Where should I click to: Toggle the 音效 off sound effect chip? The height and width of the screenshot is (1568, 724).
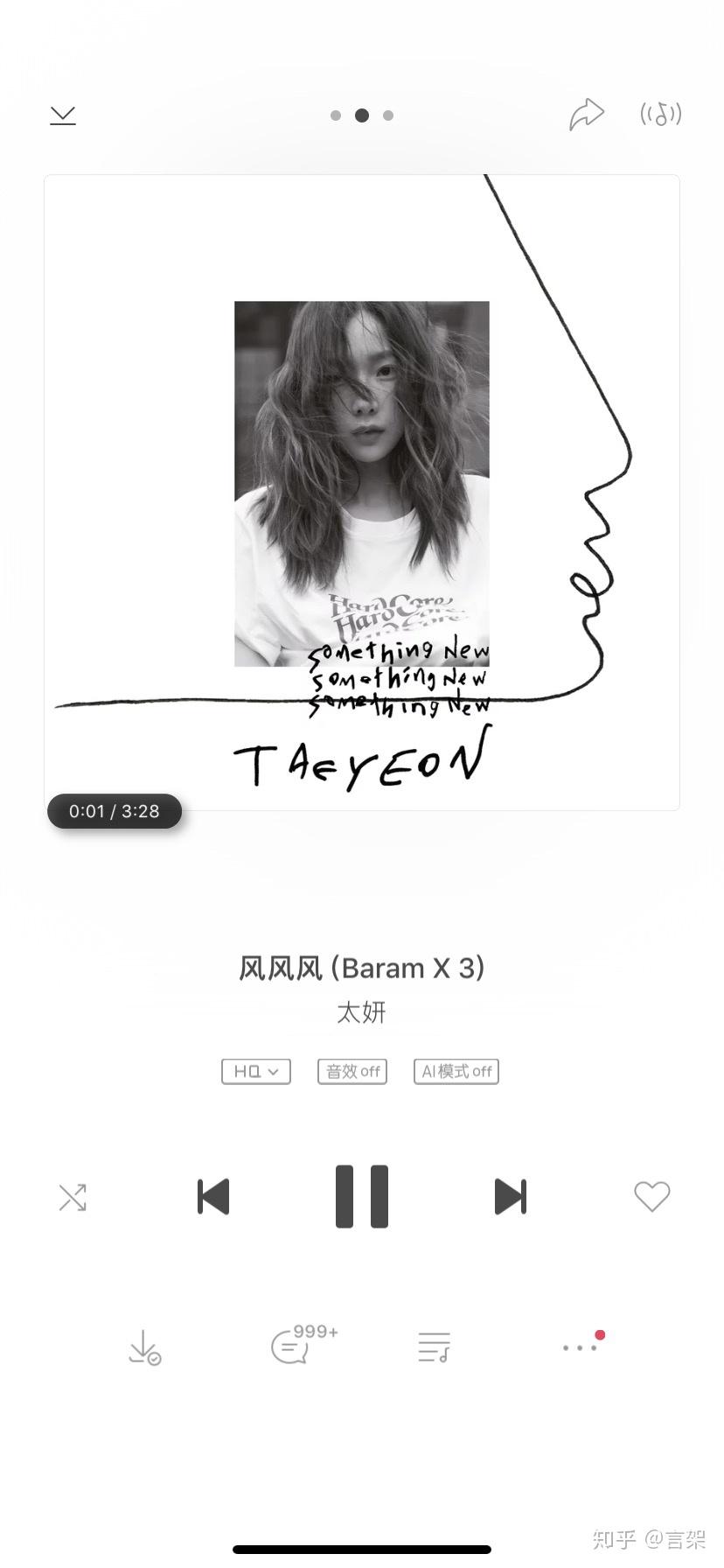[x=352, y=1071]
